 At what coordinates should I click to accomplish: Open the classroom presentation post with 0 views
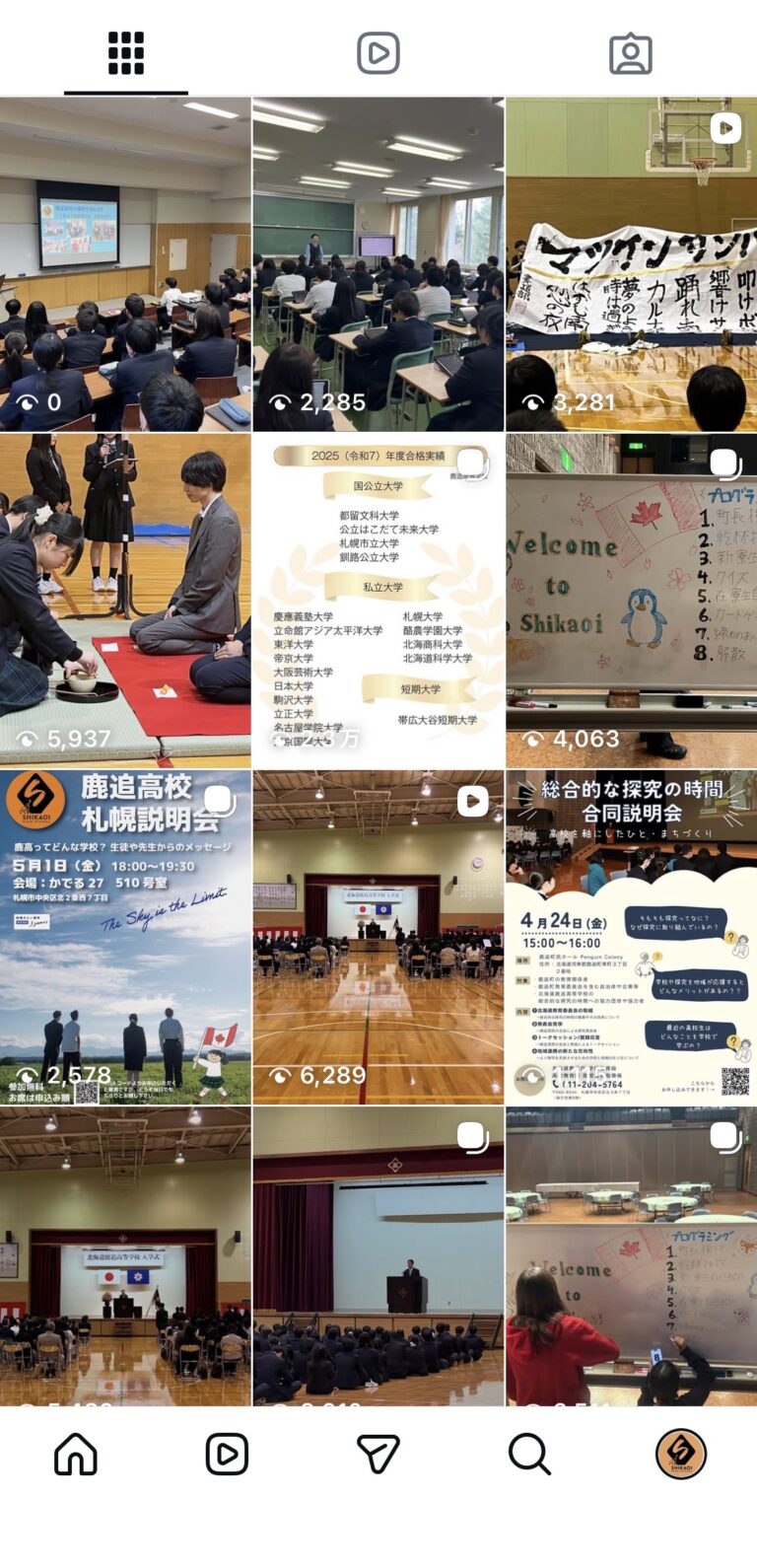coord(125,264)
